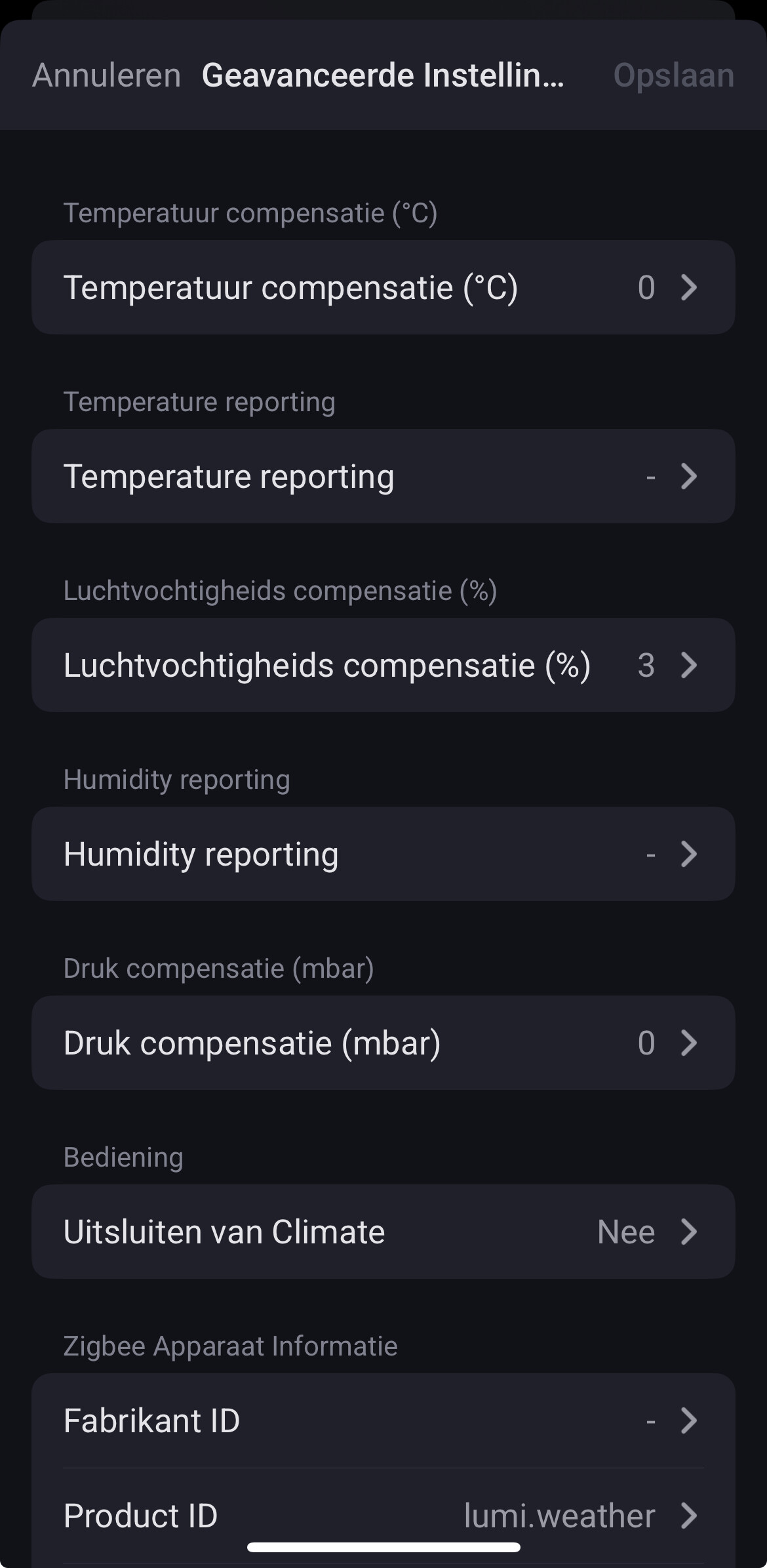
Task: Save settings with Opslaan
Action: (x=673, y=75)
